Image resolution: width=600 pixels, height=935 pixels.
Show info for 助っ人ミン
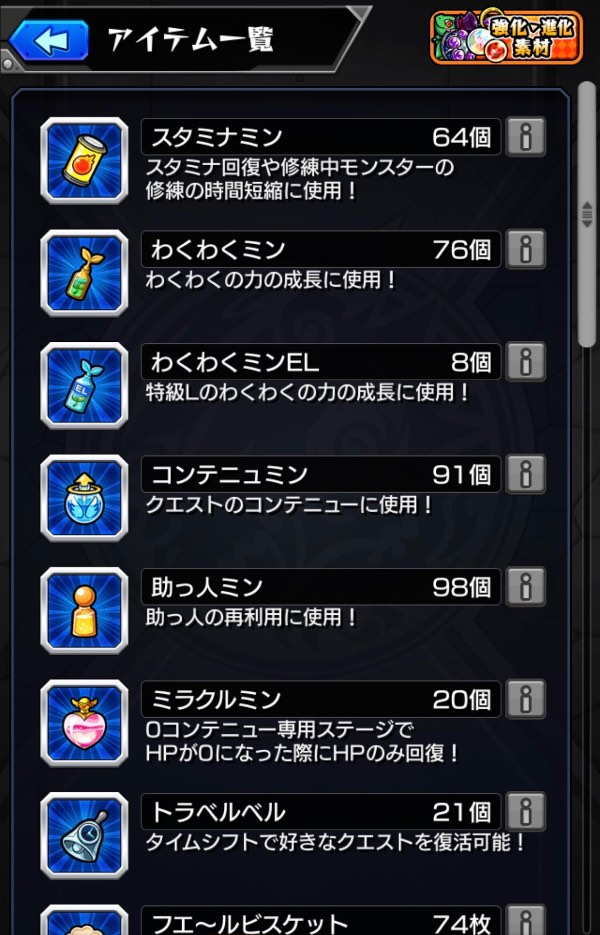point(526,586)
